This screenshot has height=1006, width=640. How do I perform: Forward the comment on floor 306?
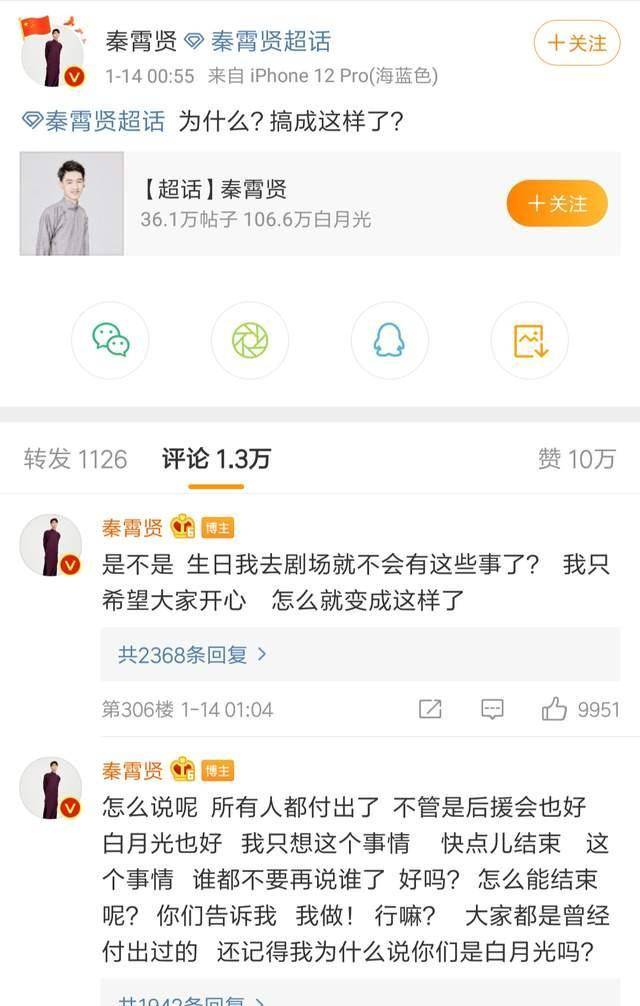pyautogui.click(x=430, y=709)
